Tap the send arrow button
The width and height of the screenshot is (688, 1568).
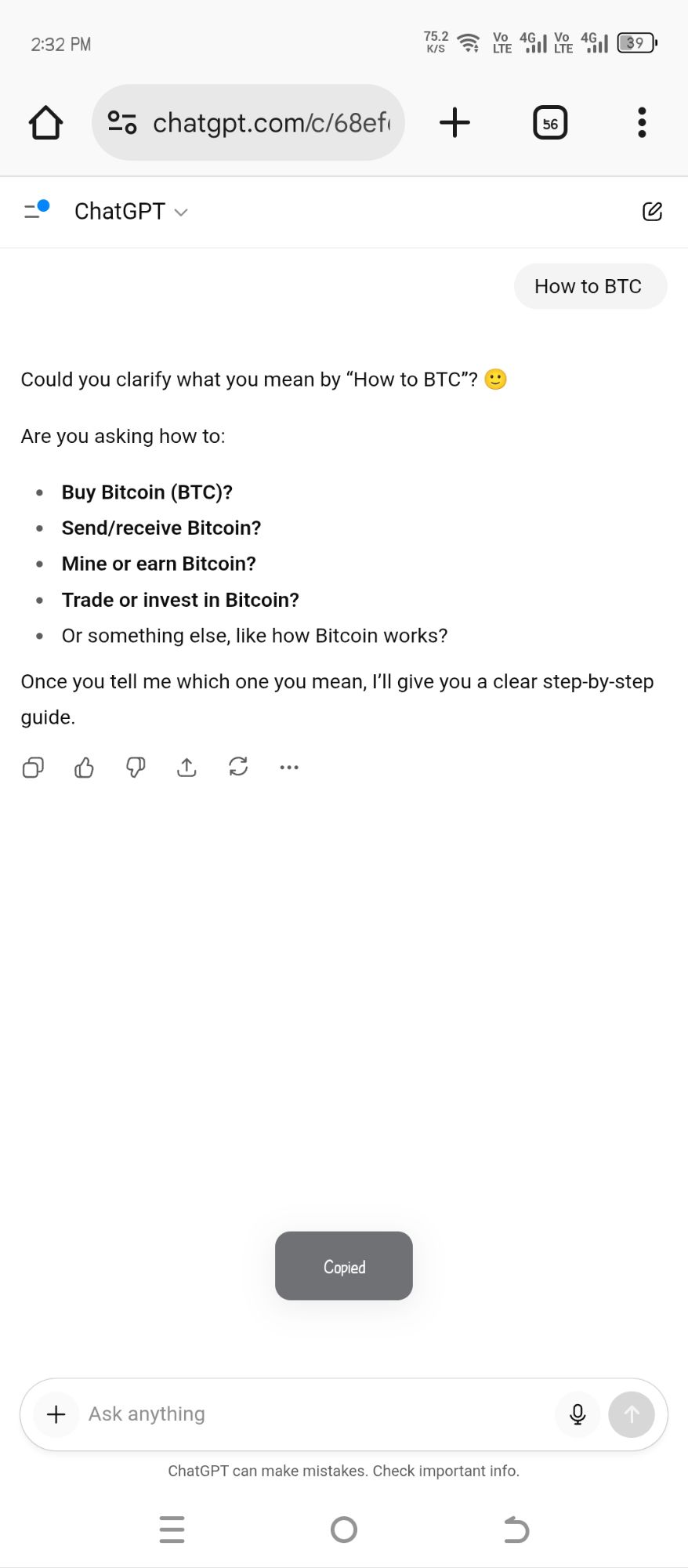[632, 1414]
